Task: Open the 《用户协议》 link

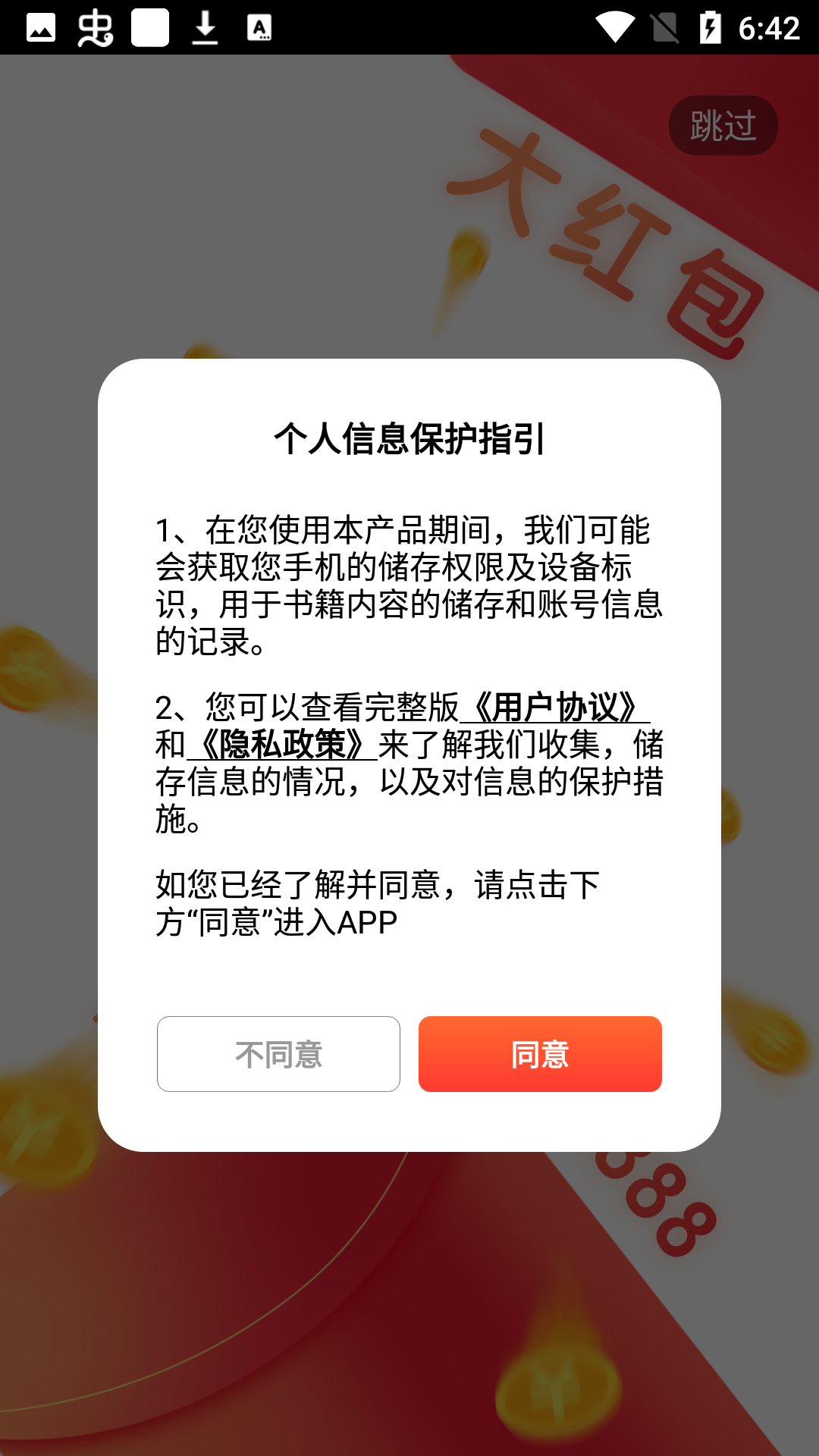Action: tap(555, 708)
